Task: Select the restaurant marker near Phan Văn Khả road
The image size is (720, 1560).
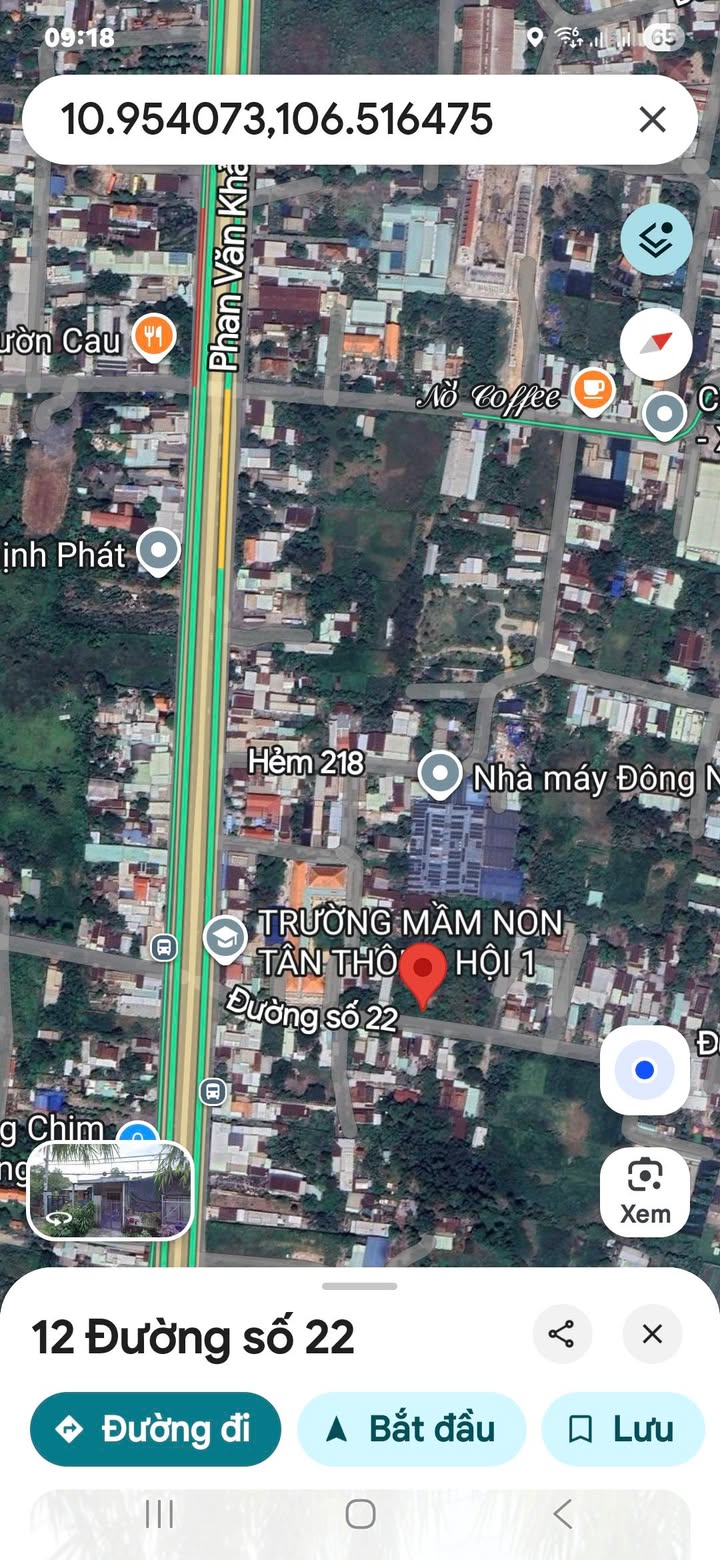Action: tap(153, 338)
